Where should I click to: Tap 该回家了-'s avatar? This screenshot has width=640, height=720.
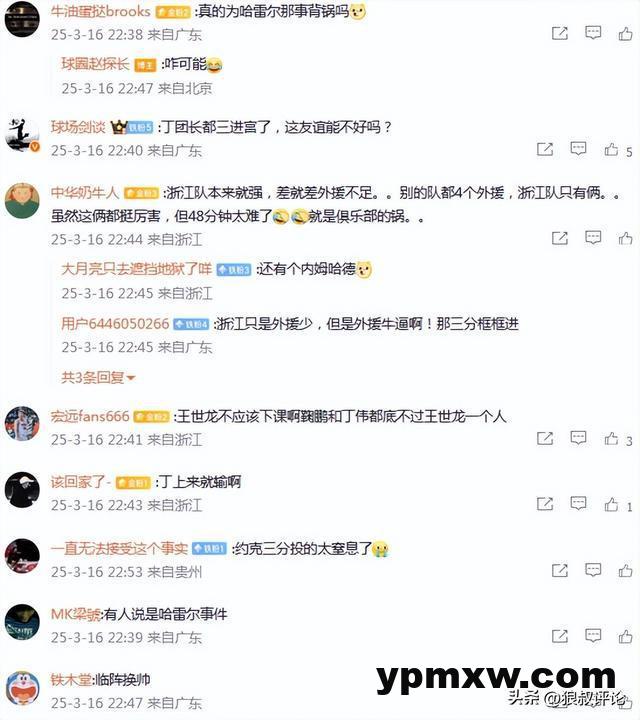click(x=21, y=490)
